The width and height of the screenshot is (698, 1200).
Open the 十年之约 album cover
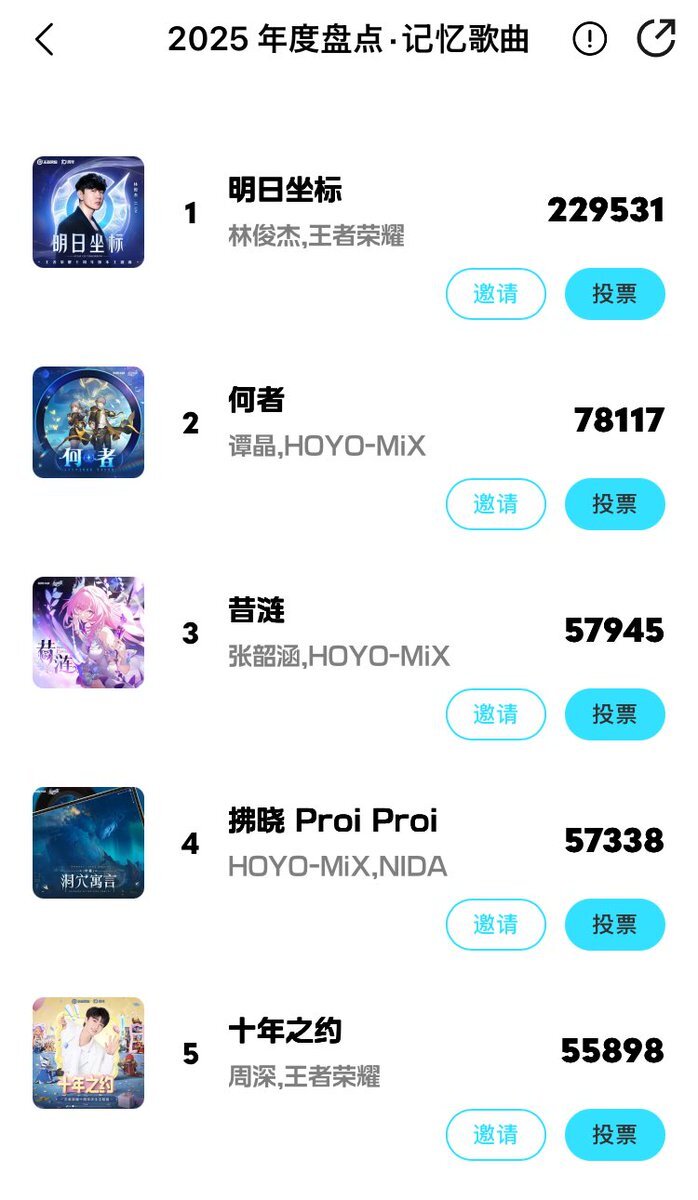(x=88, y=1052)
